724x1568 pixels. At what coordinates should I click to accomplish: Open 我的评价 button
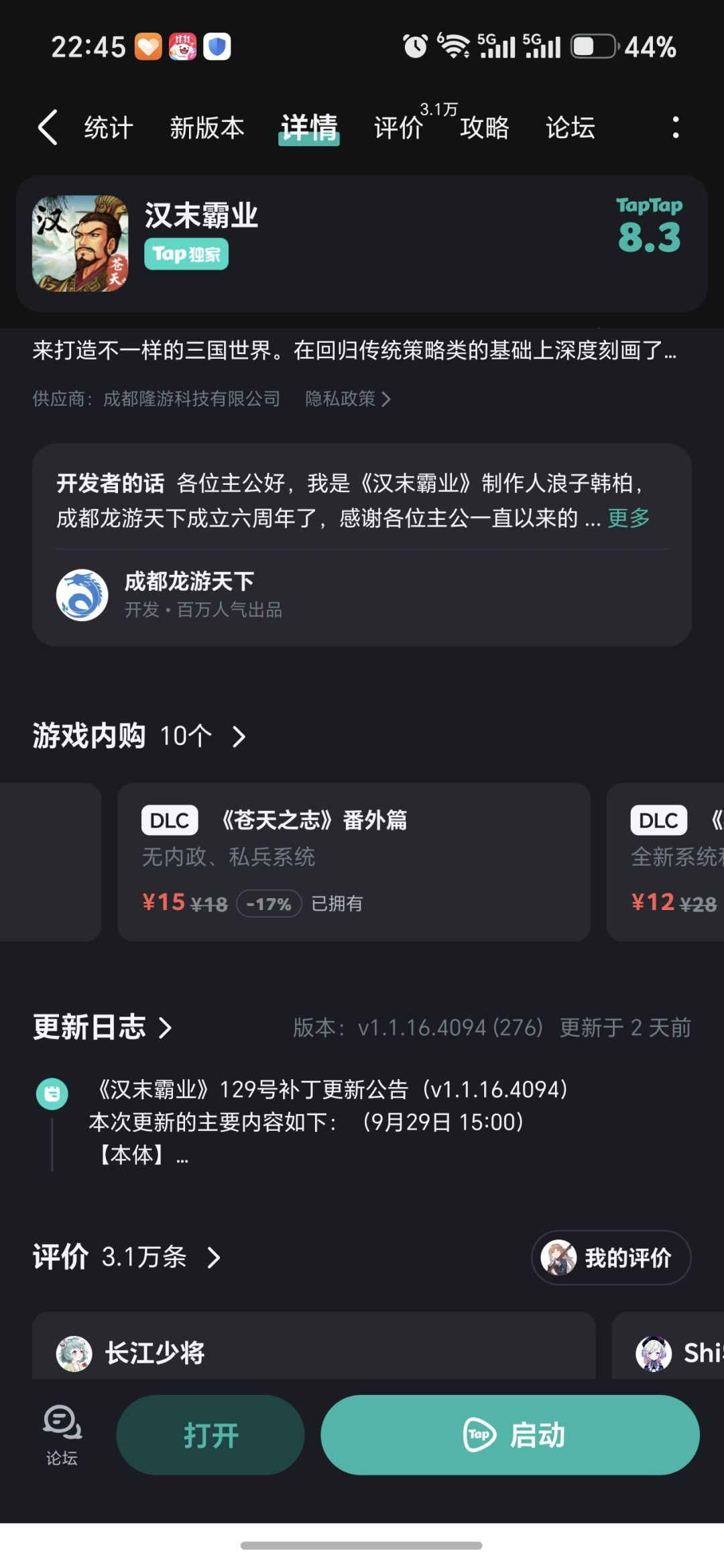[x=611, y=1257]
